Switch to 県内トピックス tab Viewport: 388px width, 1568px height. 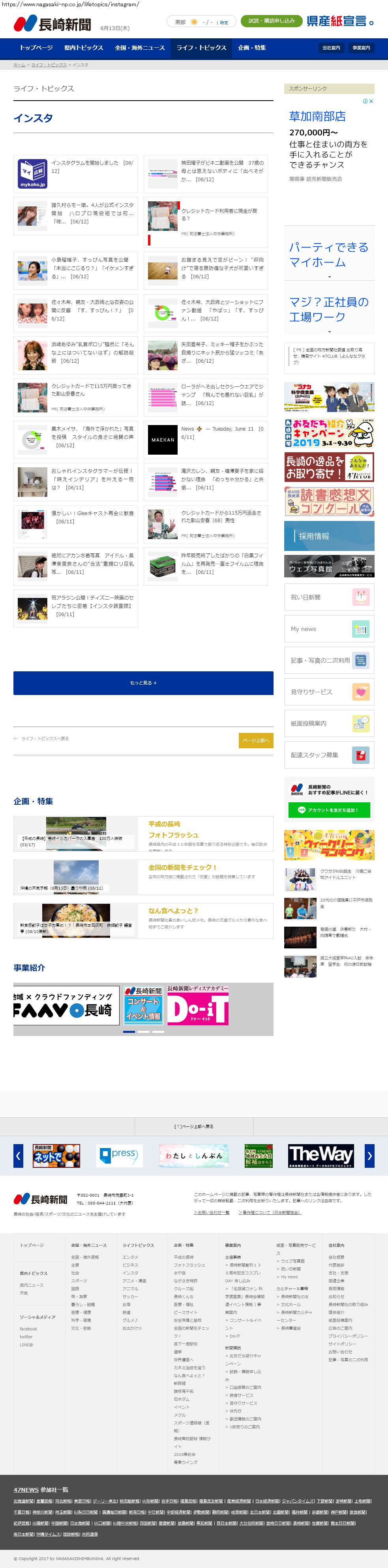(83, 47)
